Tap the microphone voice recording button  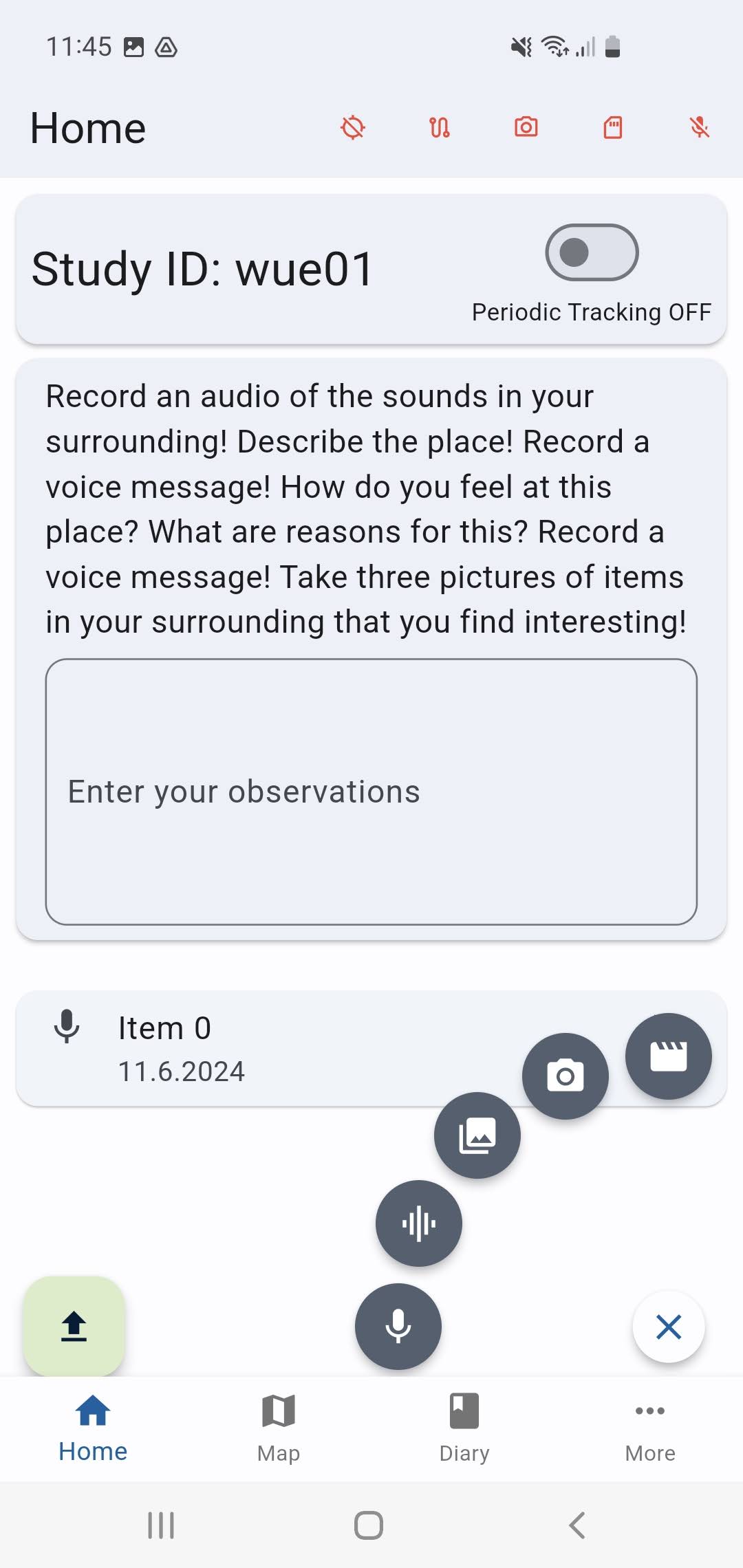point(398,1326)
